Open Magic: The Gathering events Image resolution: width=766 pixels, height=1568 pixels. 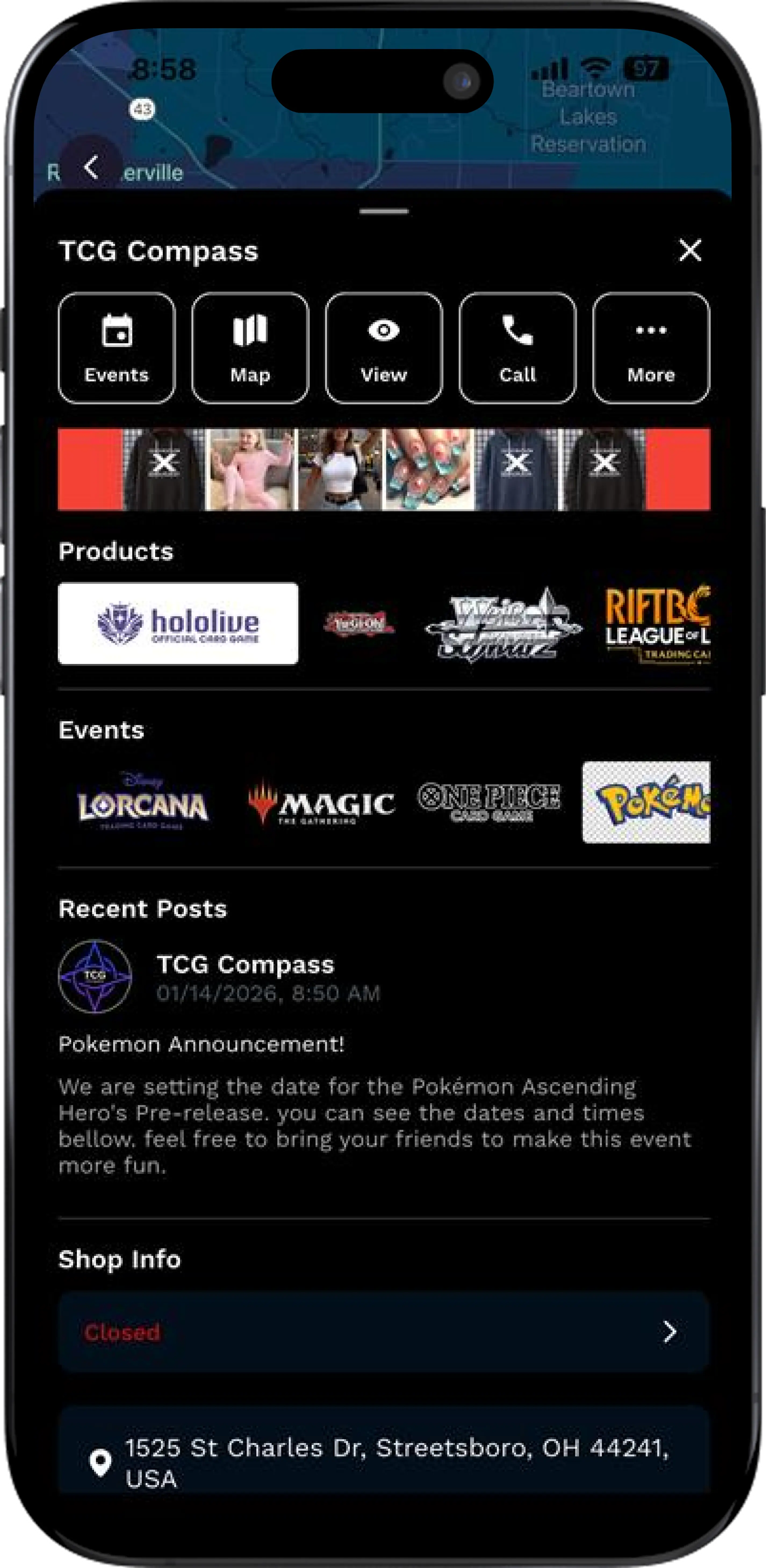tap(321, 802)
